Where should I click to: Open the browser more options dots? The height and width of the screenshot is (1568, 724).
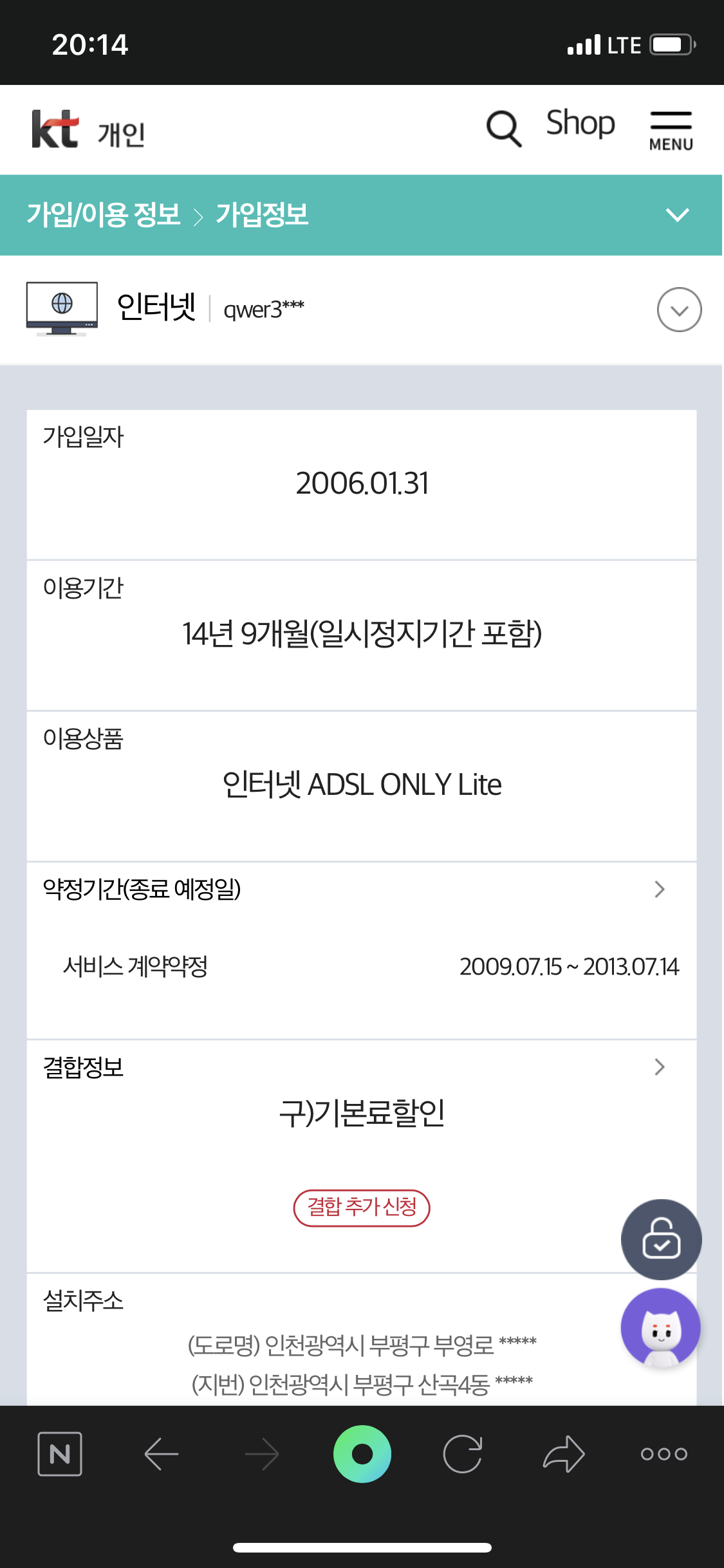[x=664, y=1454]
